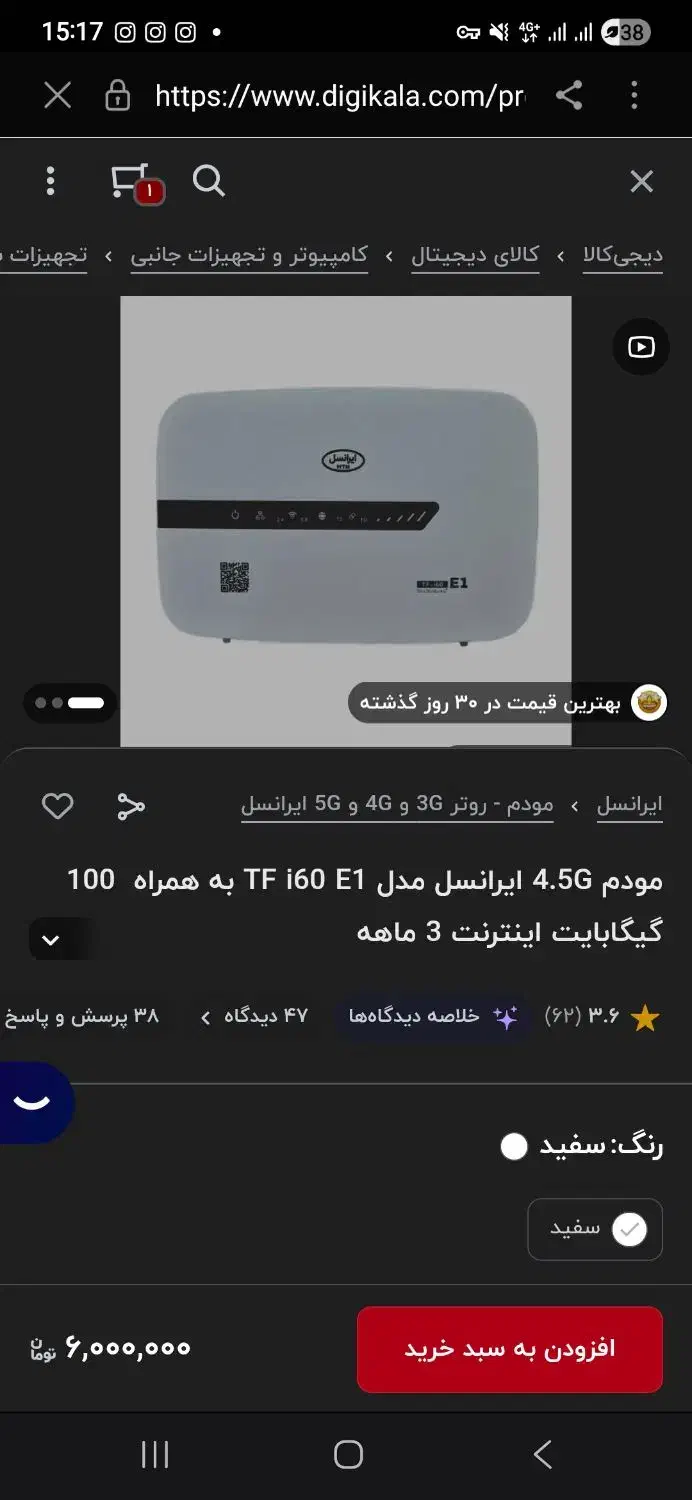Close the product page

click(641, 181)
